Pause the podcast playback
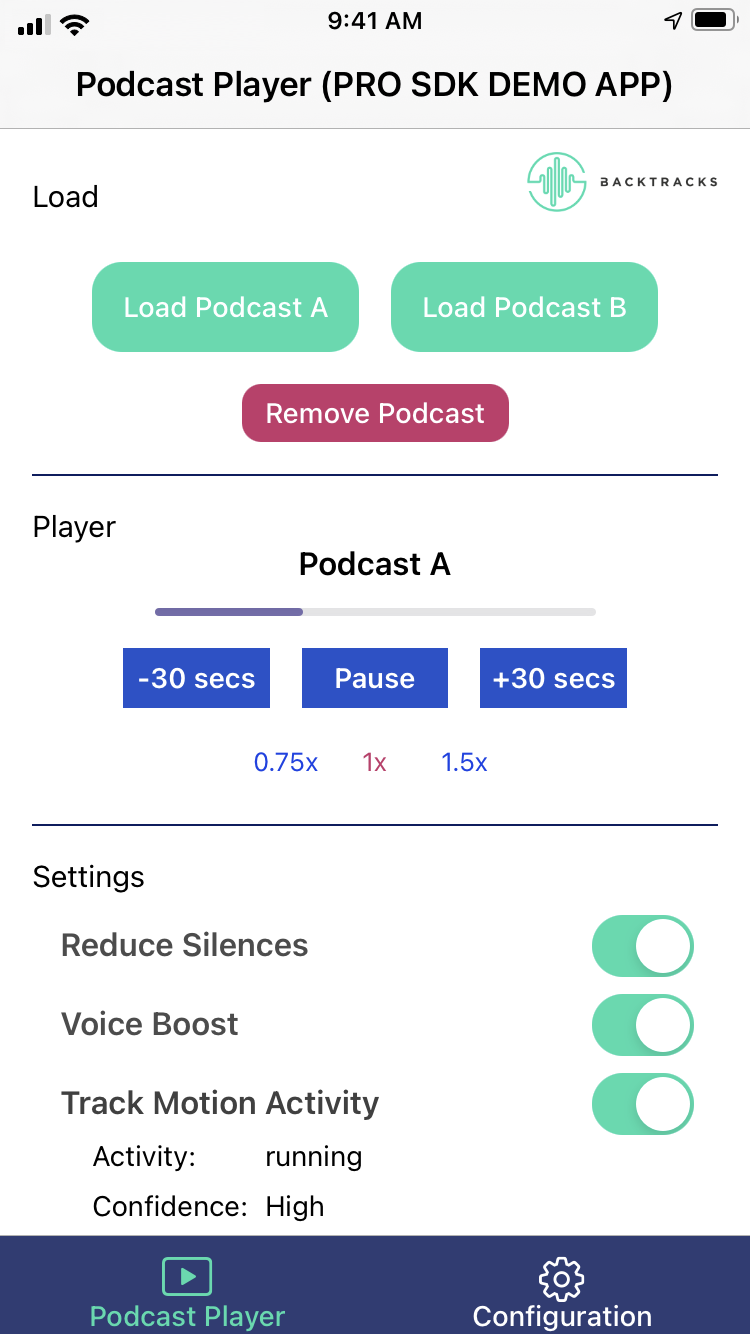Screen dimensions: 750x1334 coord(375,679)
